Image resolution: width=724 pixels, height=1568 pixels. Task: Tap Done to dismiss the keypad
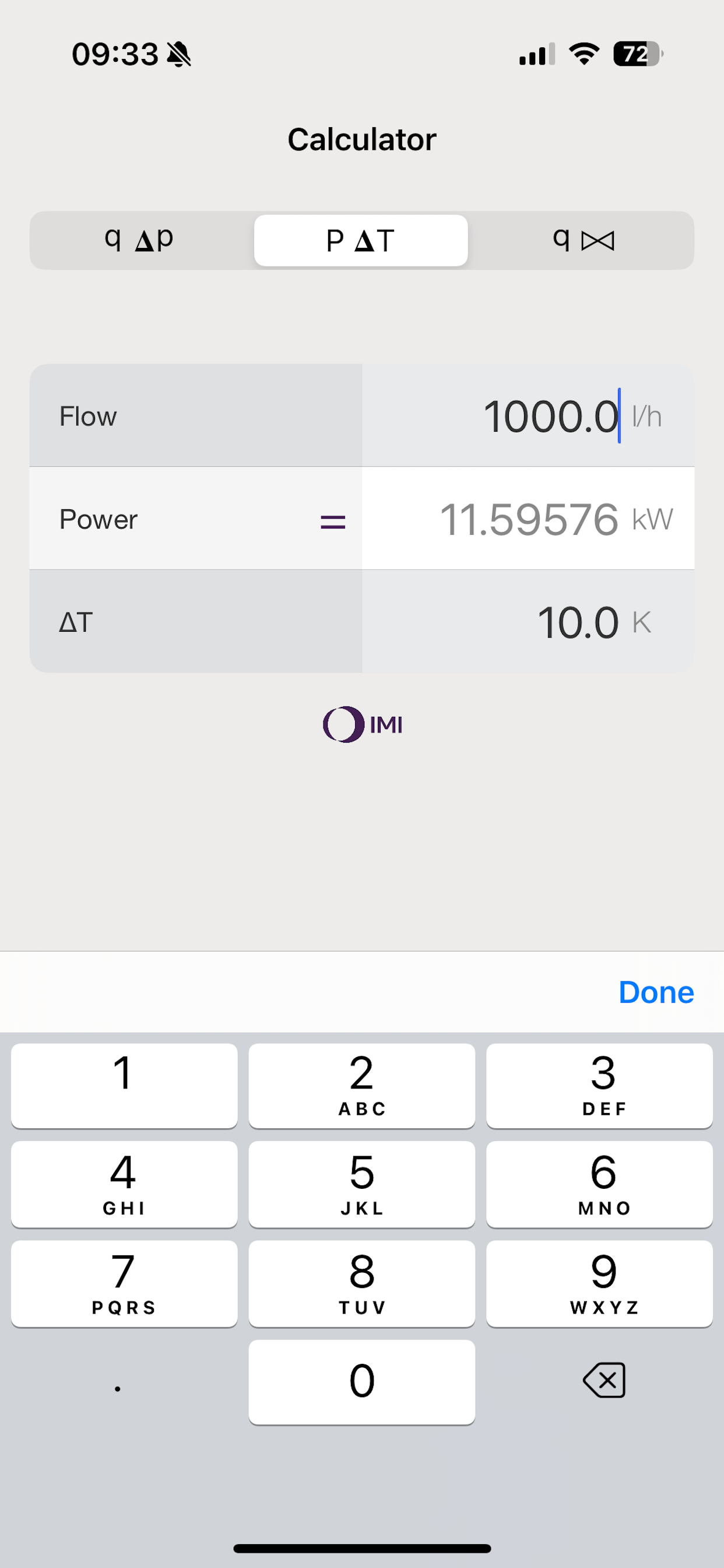[x=656, y=992]
